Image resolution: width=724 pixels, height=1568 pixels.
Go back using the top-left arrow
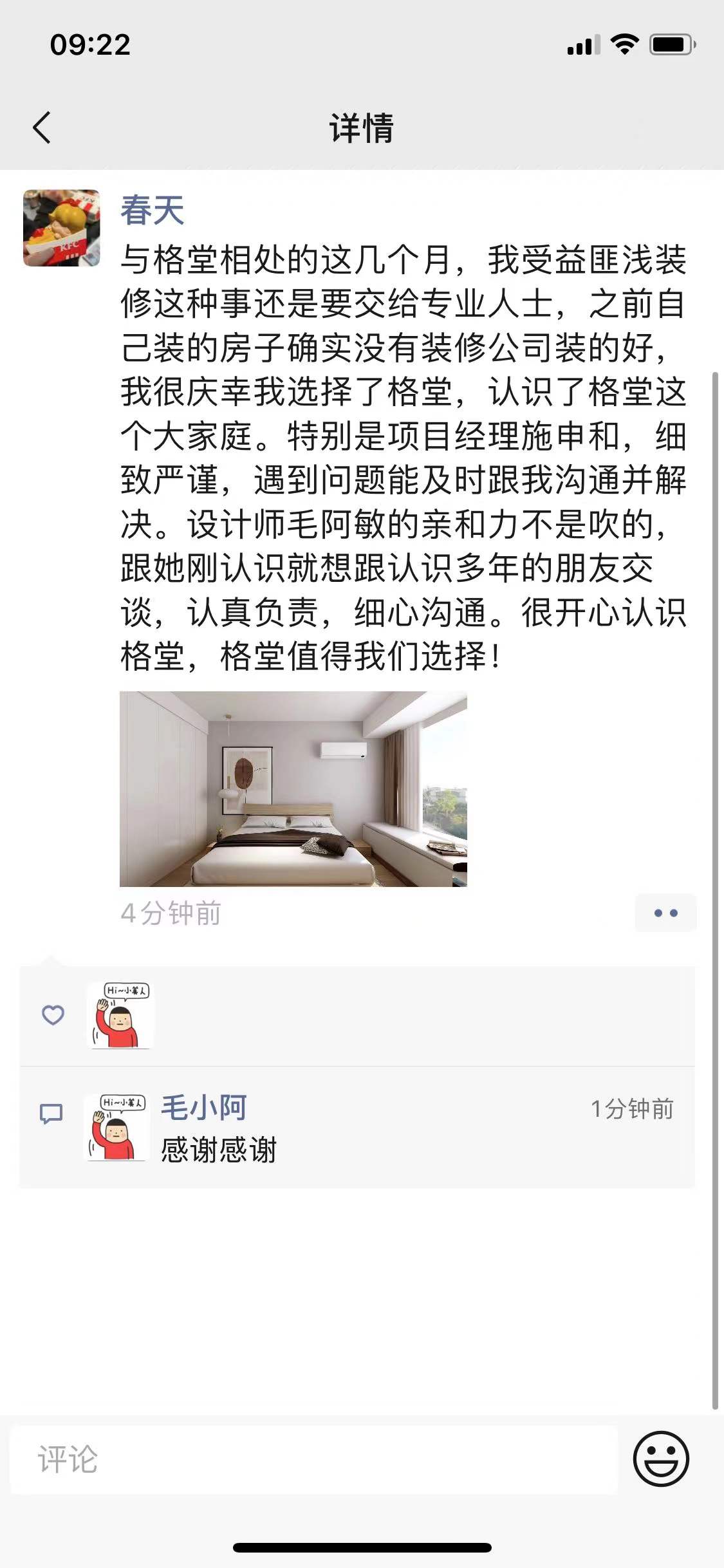click(42, 127)
